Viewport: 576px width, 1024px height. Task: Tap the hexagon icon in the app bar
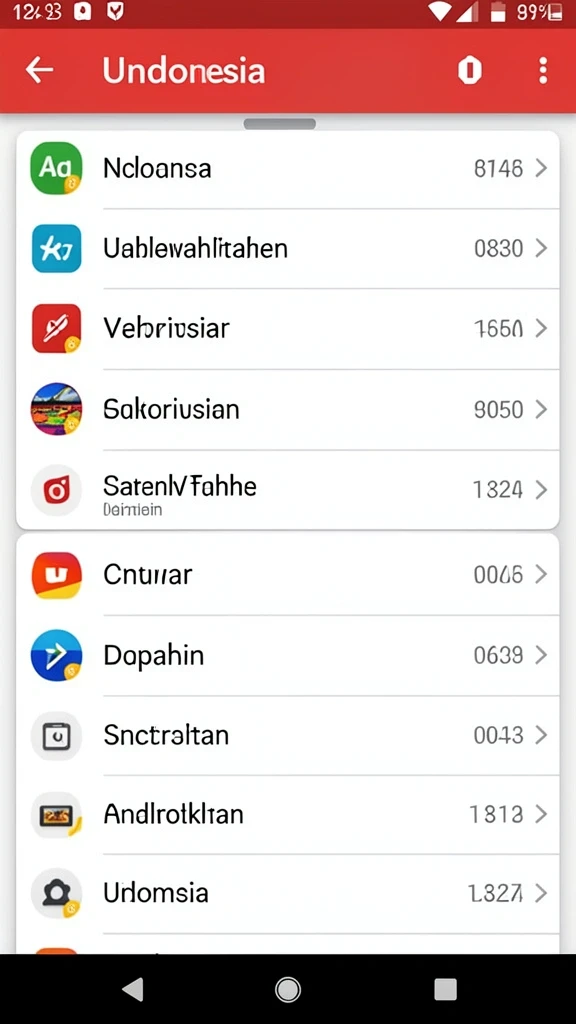[470, 71]
